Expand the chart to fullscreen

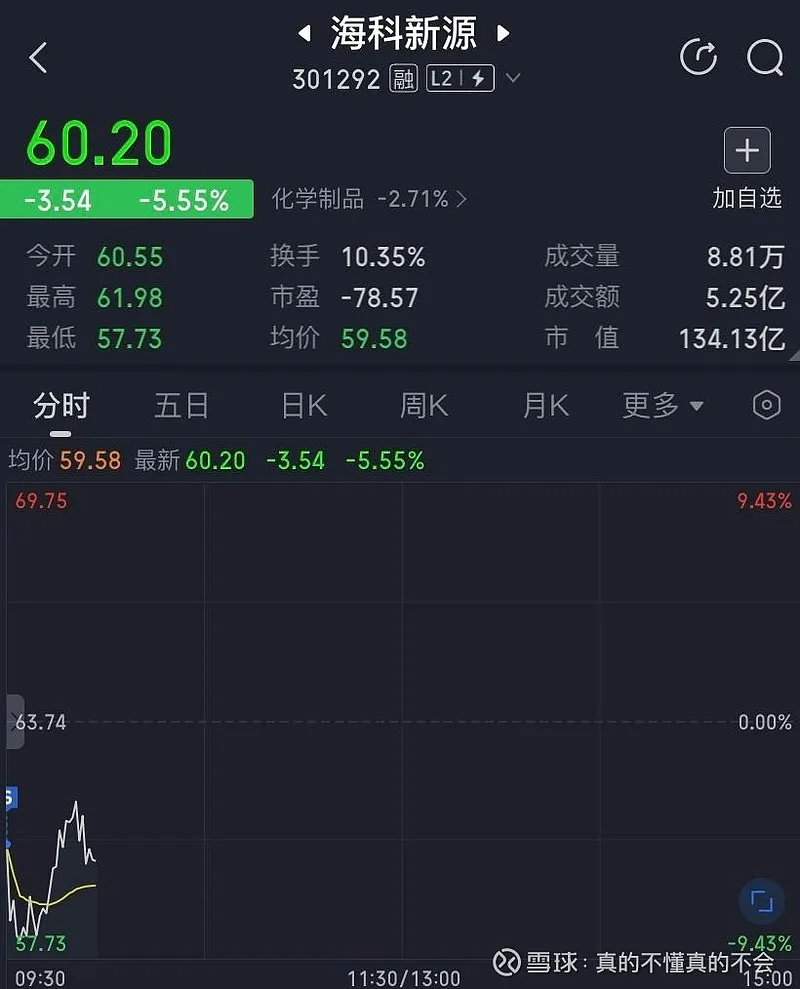click(x=761, y=902)
